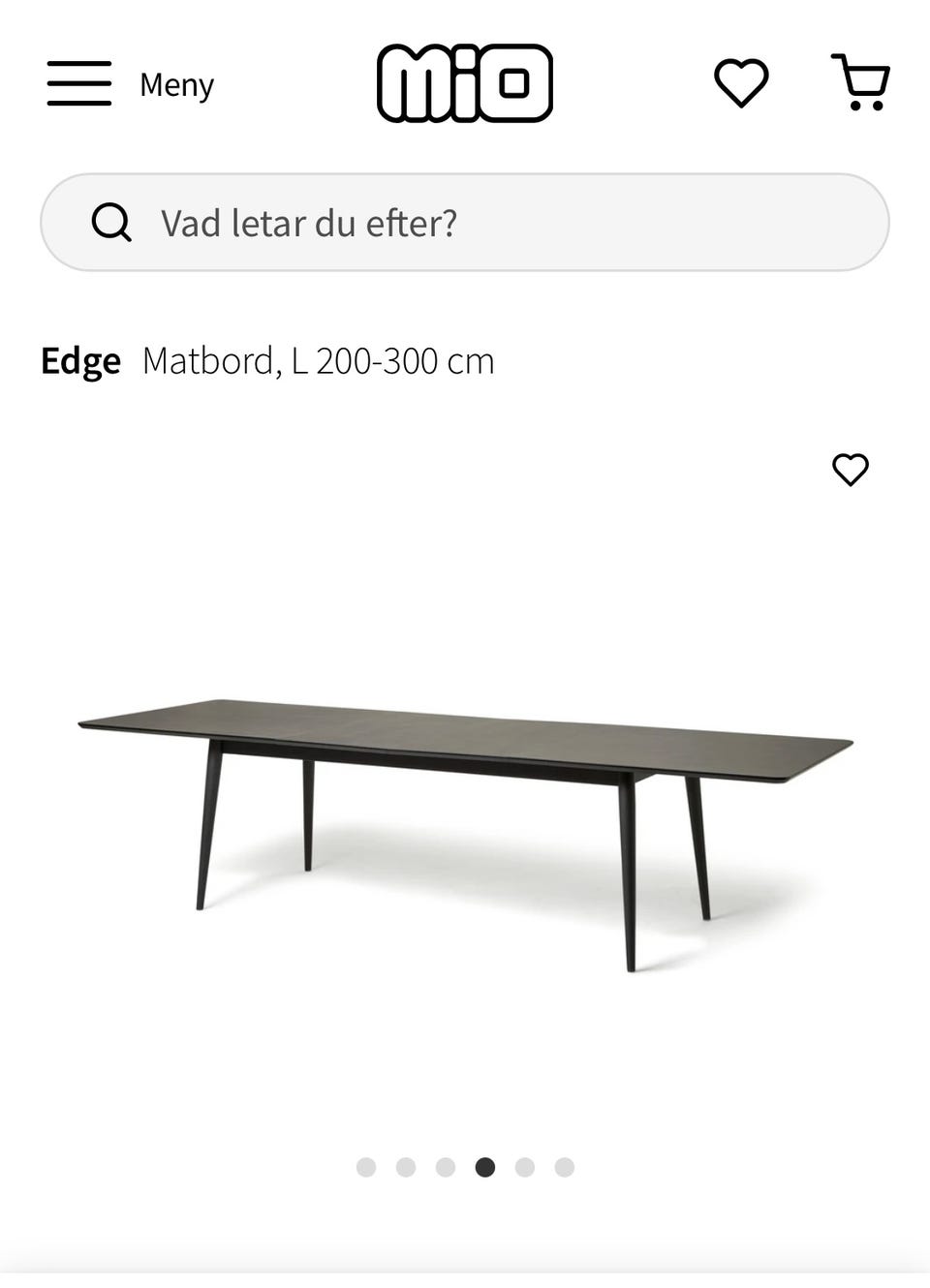930x1288 pixels.
Task: Select the last carousel dot
Action: point(563,1165)
